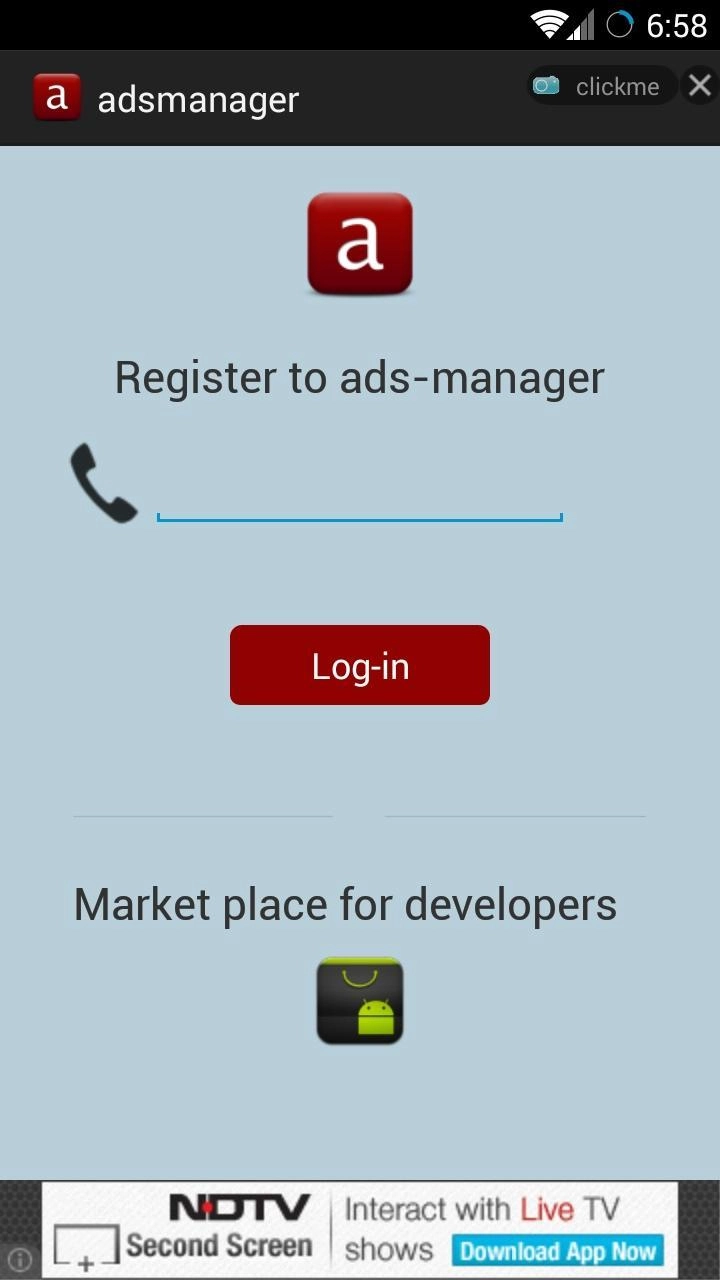Open the ad info icon
The height and width of the screenshot is (1280, 720).
click(21, 1259)
